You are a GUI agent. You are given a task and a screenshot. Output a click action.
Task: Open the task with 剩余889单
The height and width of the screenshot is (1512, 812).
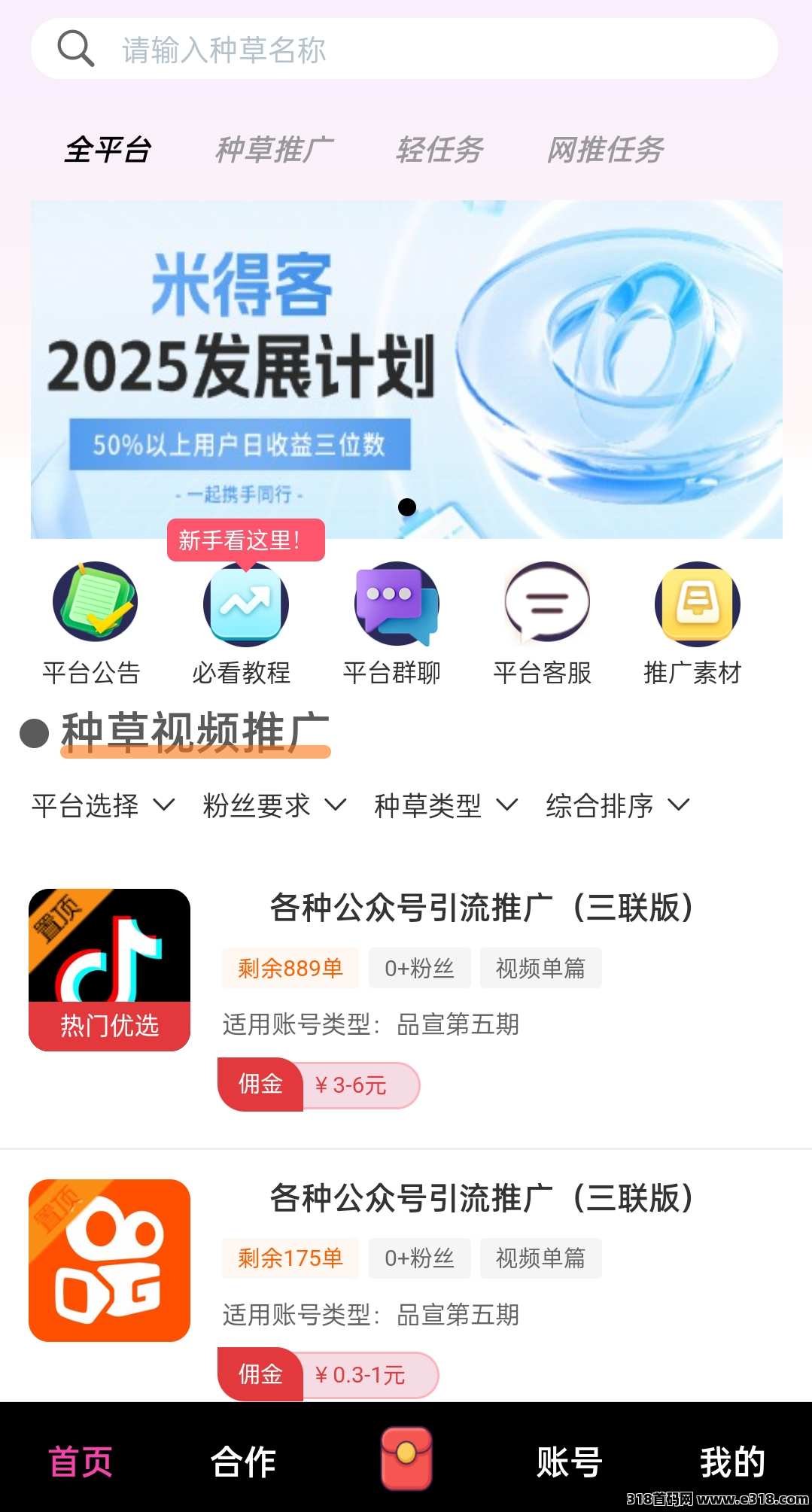point(480,908)
